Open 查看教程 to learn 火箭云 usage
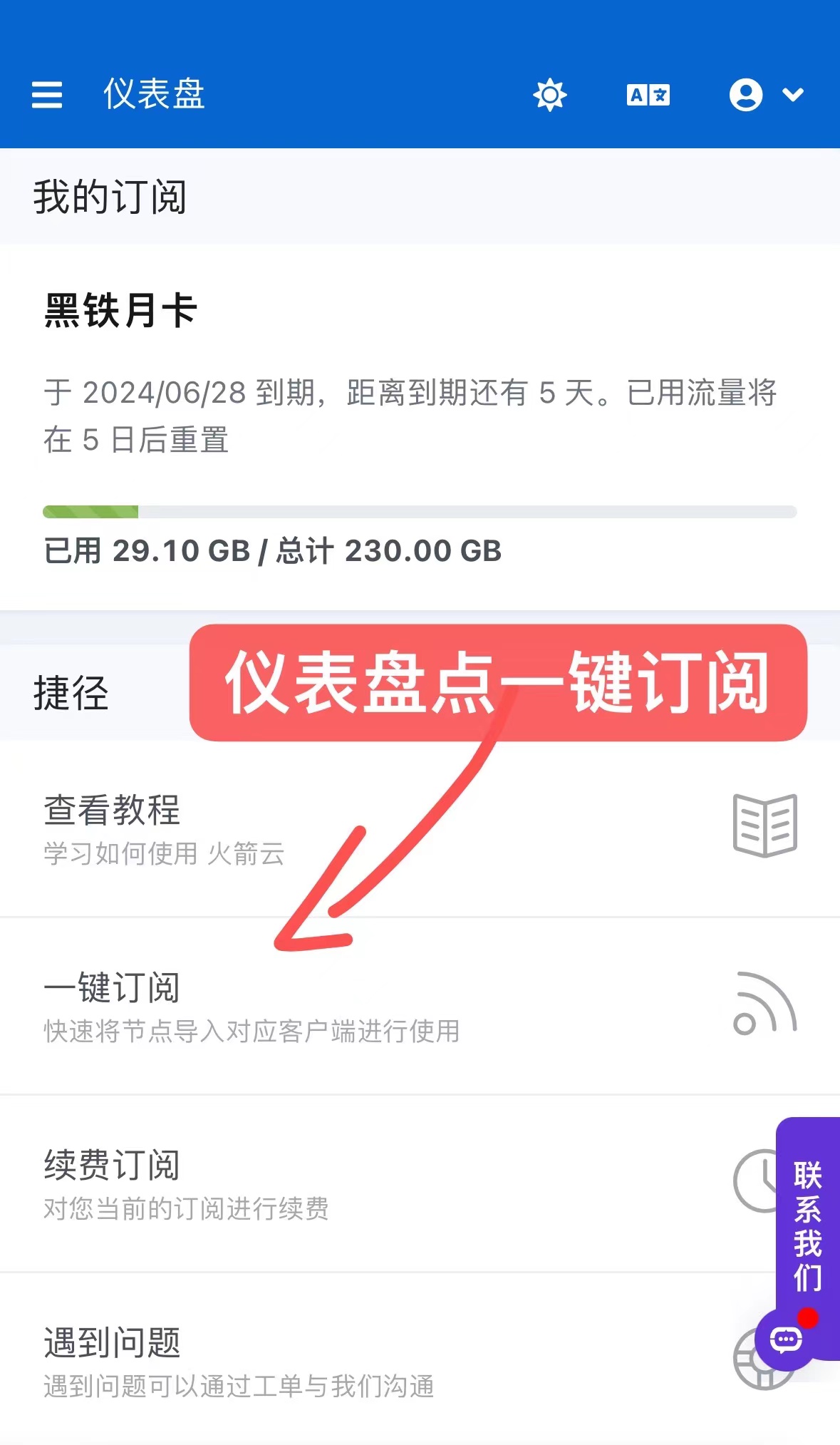This screenshot has width=840, height=1445. click(110, 811)
